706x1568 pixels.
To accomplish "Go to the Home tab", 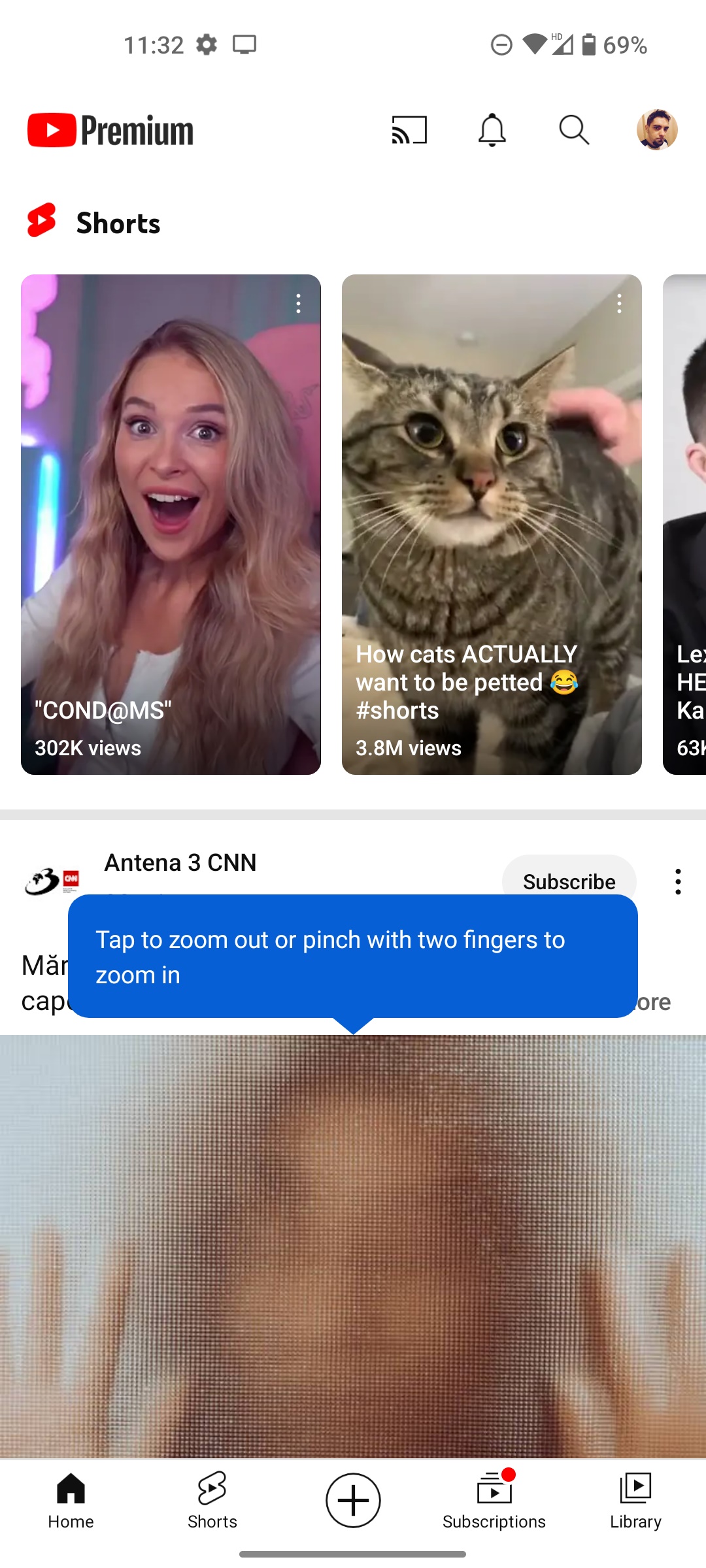I will tap(71, 1500).
